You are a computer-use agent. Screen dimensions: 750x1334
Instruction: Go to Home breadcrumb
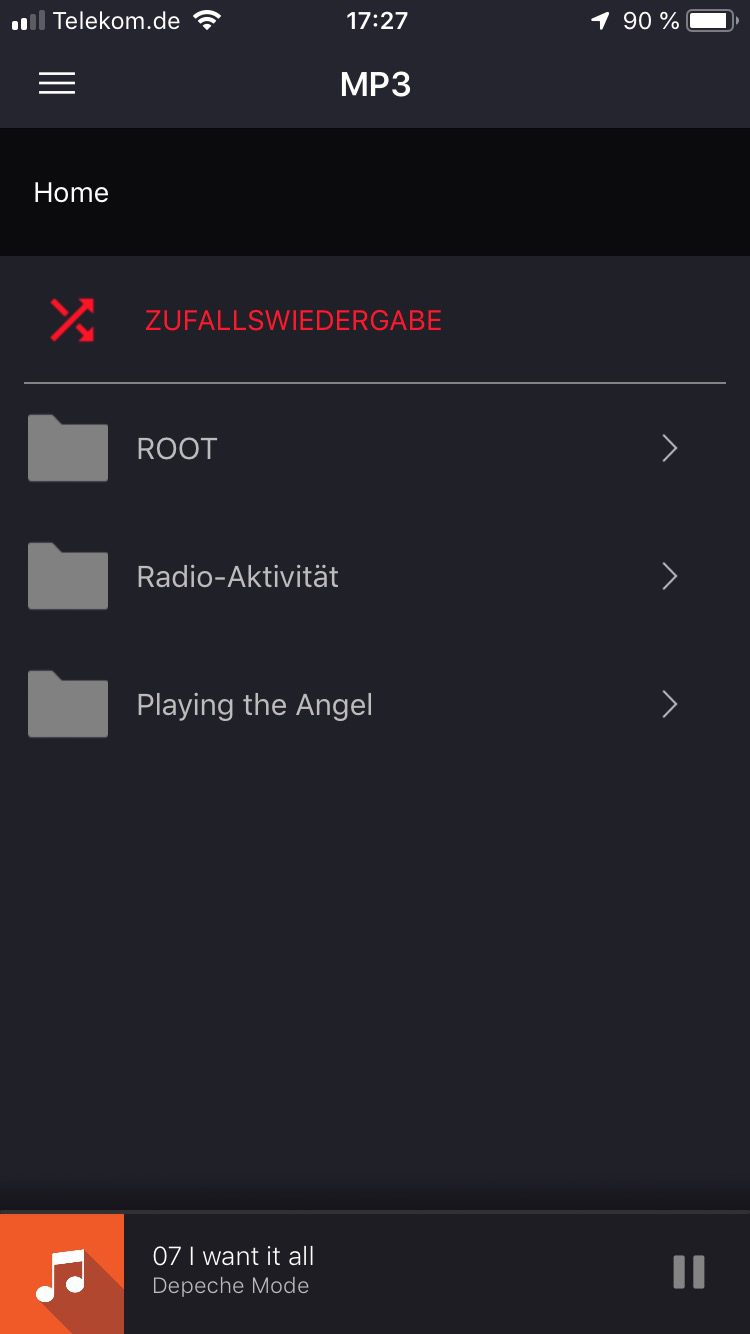coord(71,192)
